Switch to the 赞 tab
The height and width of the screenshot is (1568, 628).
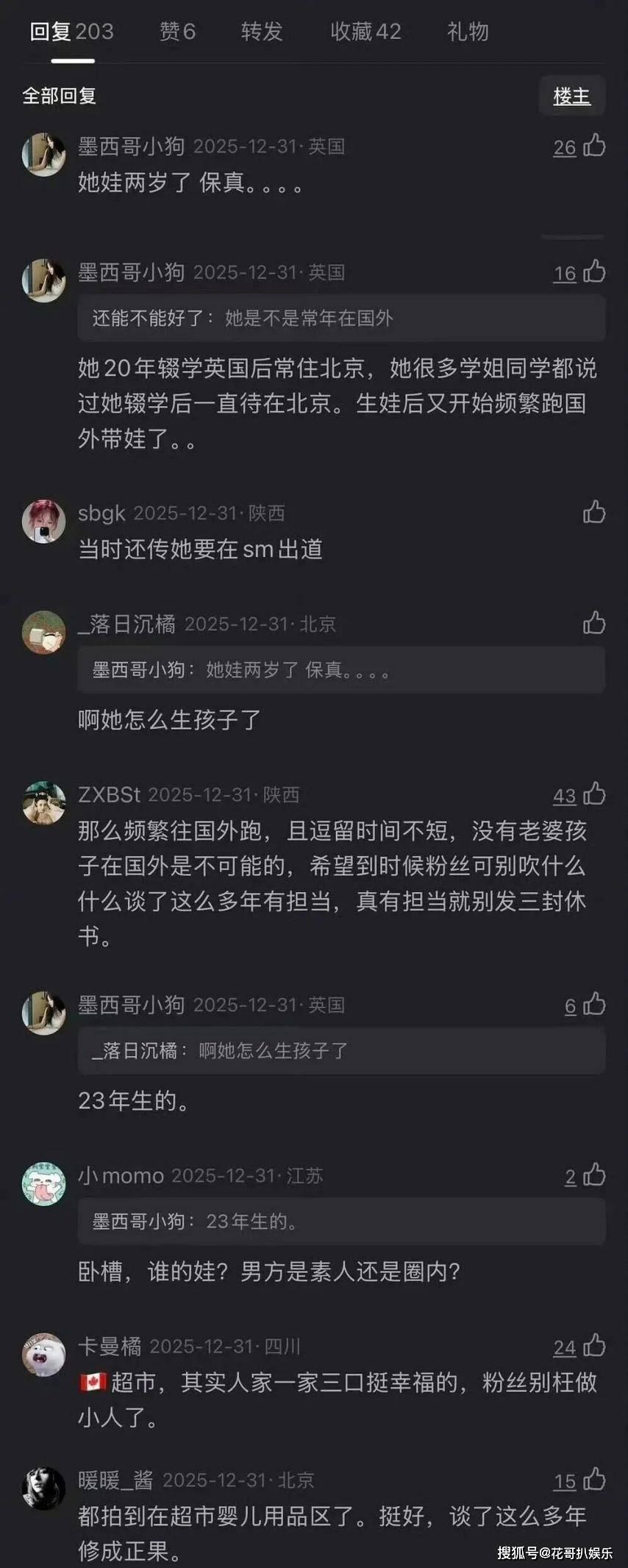pyautogui.click(x=177, y=32)
